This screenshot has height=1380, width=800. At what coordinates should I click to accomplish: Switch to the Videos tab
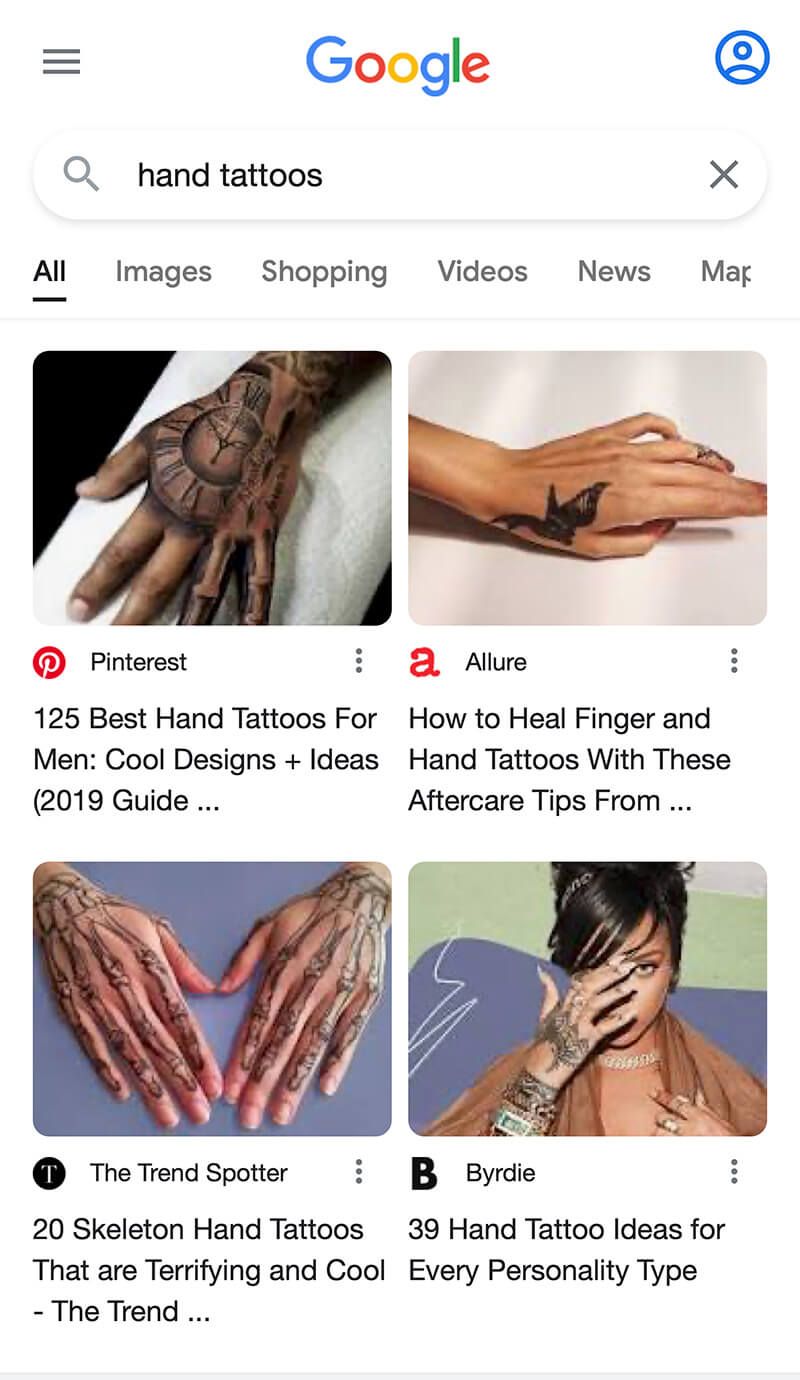pyautogui.click(x=482, y=271)
